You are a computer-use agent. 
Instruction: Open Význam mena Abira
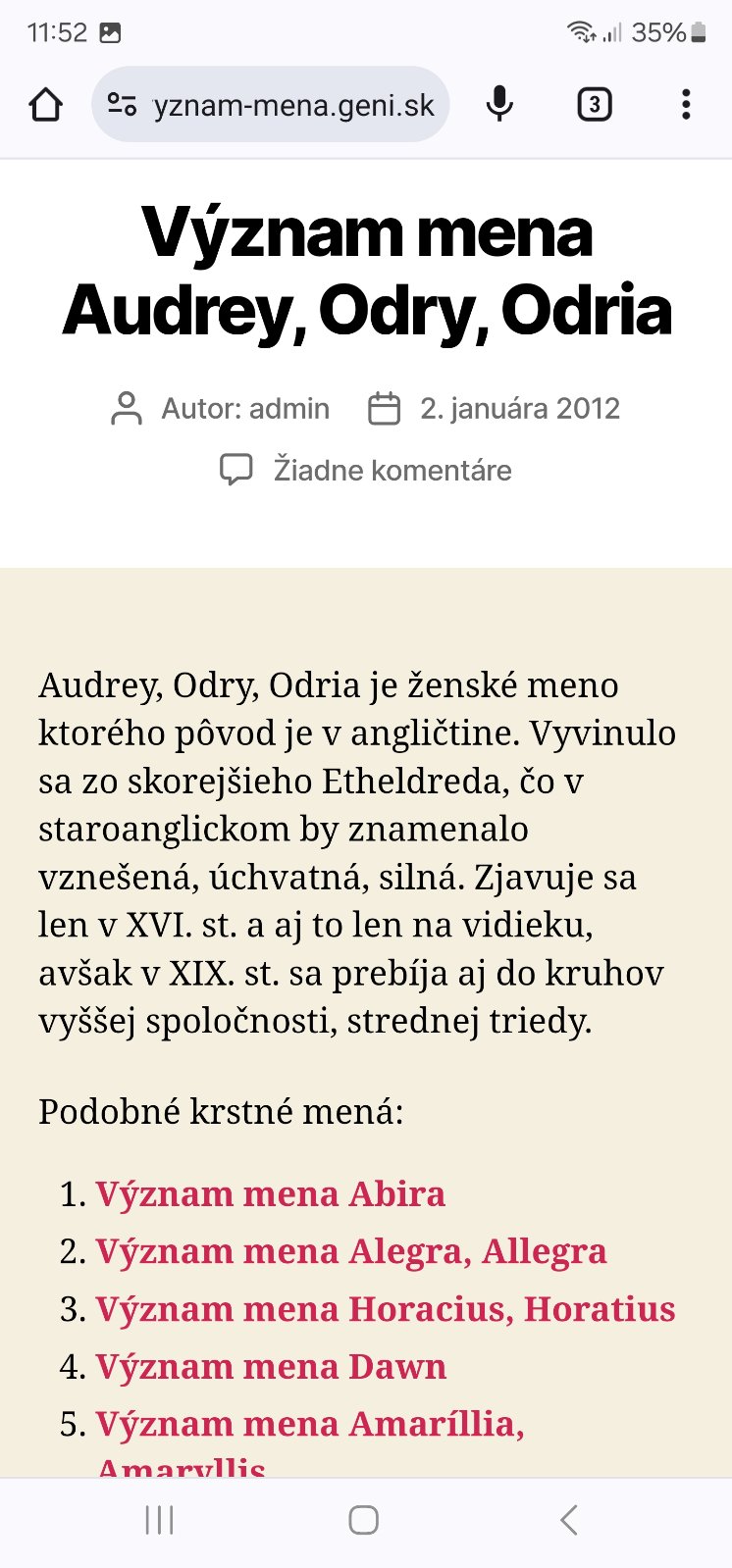tap(270, 1193)
